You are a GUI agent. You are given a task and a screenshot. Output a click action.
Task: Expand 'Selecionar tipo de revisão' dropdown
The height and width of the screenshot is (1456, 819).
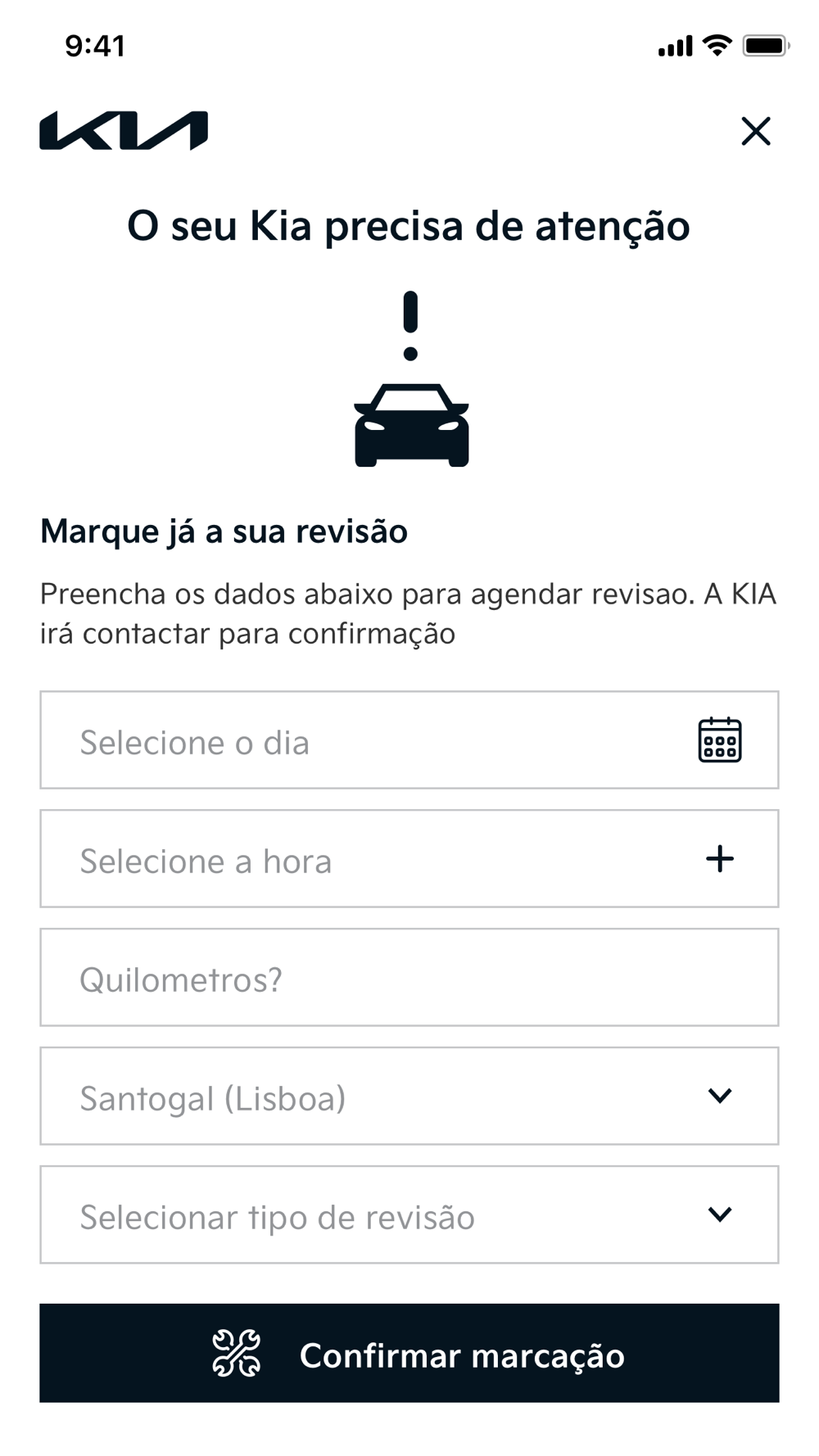pyautogui.click(x=409, y=1215)
